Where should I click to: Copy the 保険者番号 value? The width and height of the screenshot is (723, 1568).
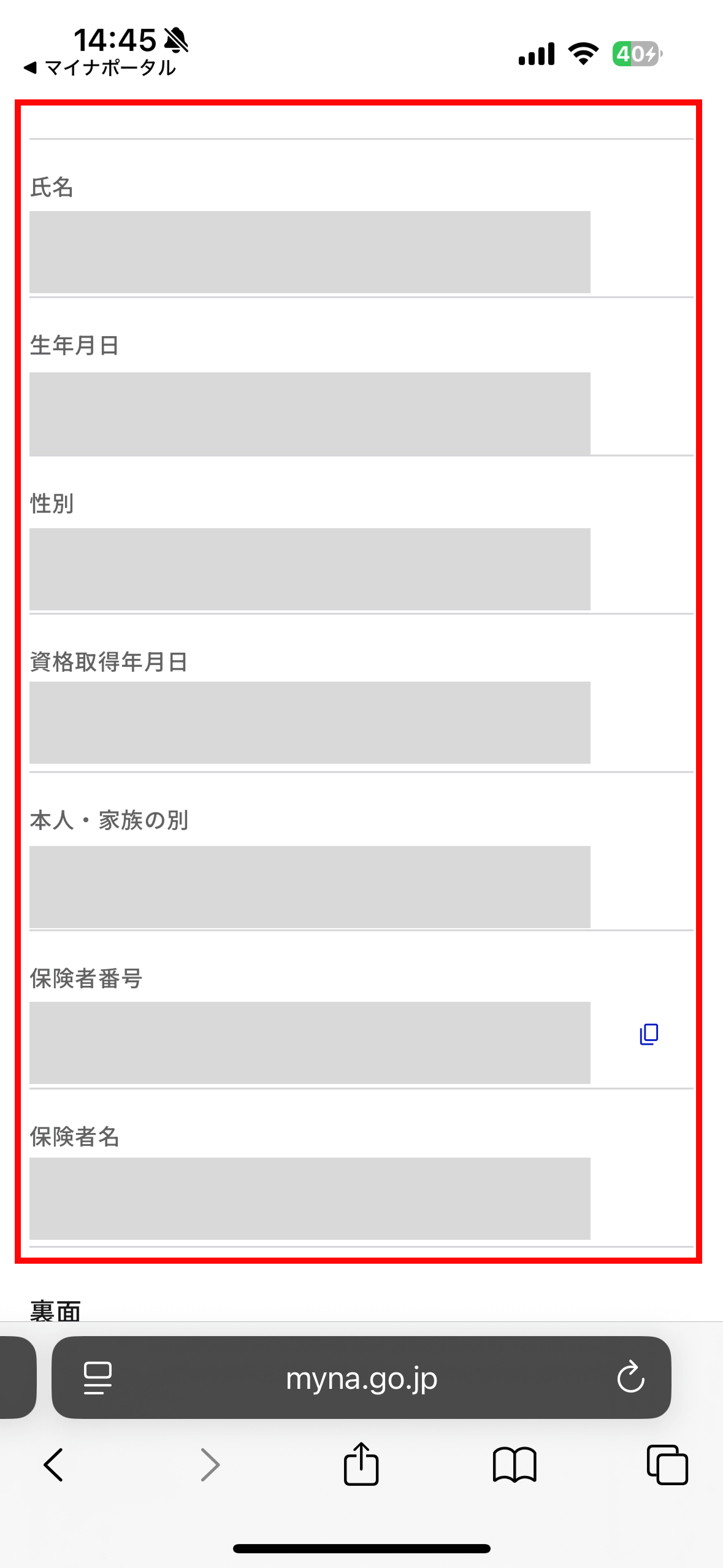coord(649,1034)
